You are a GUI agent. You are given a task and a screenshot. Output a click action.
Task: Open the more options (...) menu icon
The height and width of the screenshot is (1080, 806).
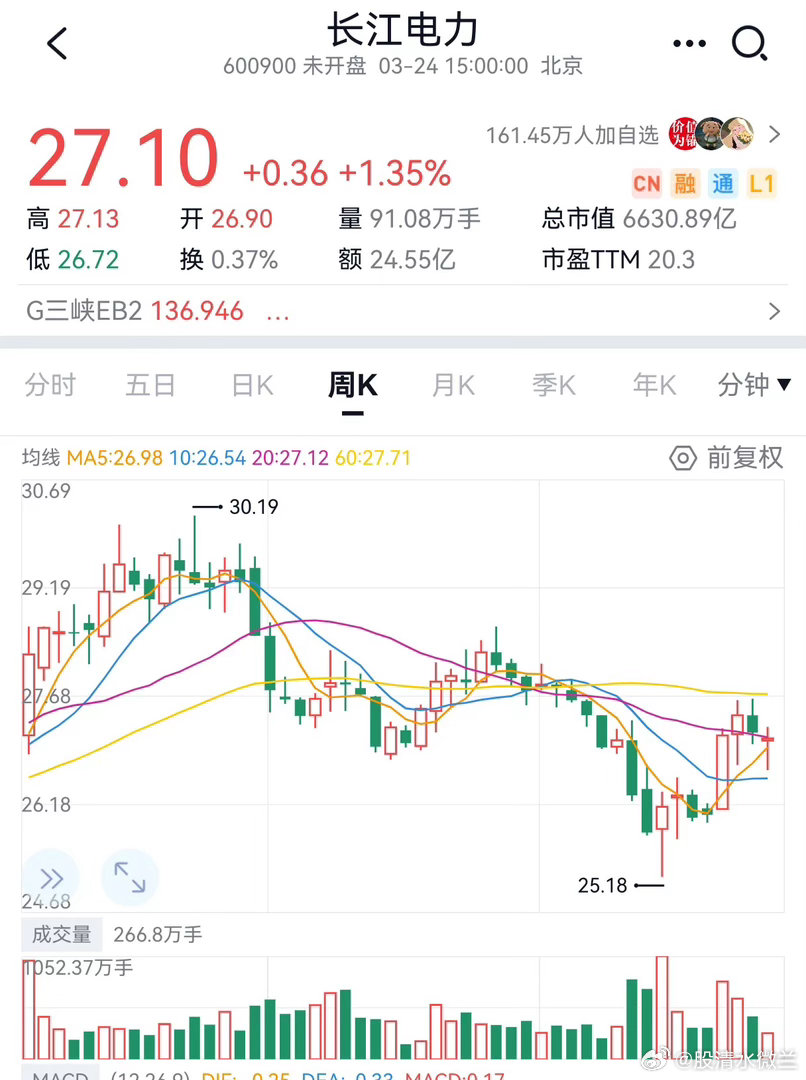pyautogui.click(x=688, y=44)
